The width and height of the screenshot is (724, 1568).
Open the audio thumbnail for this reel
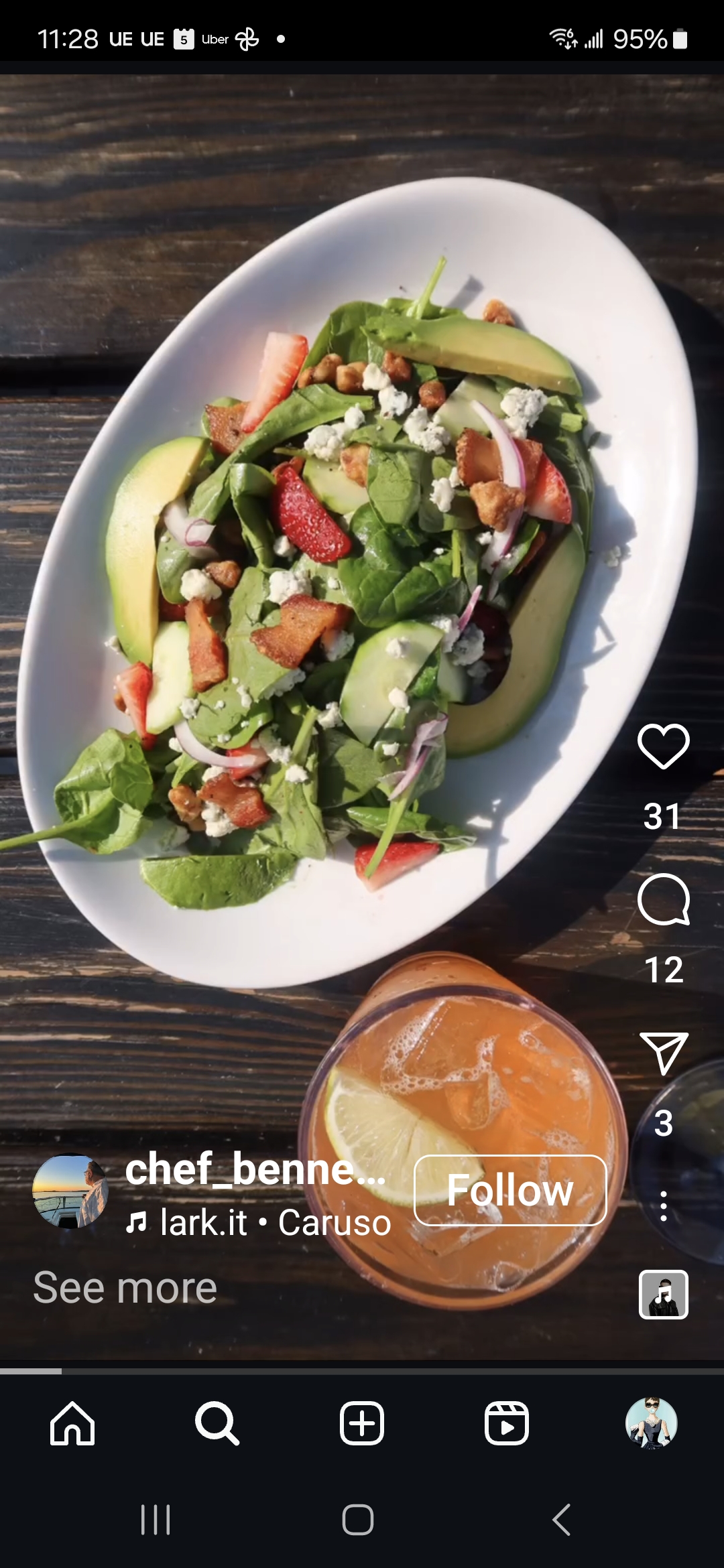663,1295
